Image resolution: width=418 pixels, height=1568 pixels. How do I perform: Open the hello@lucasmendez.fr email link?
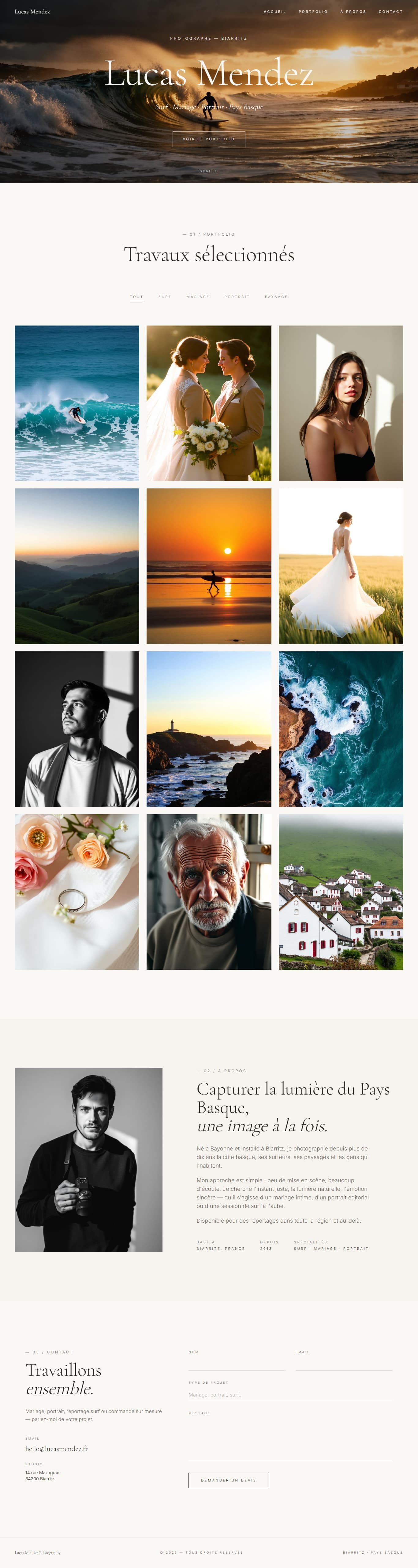click(57, 1449)
